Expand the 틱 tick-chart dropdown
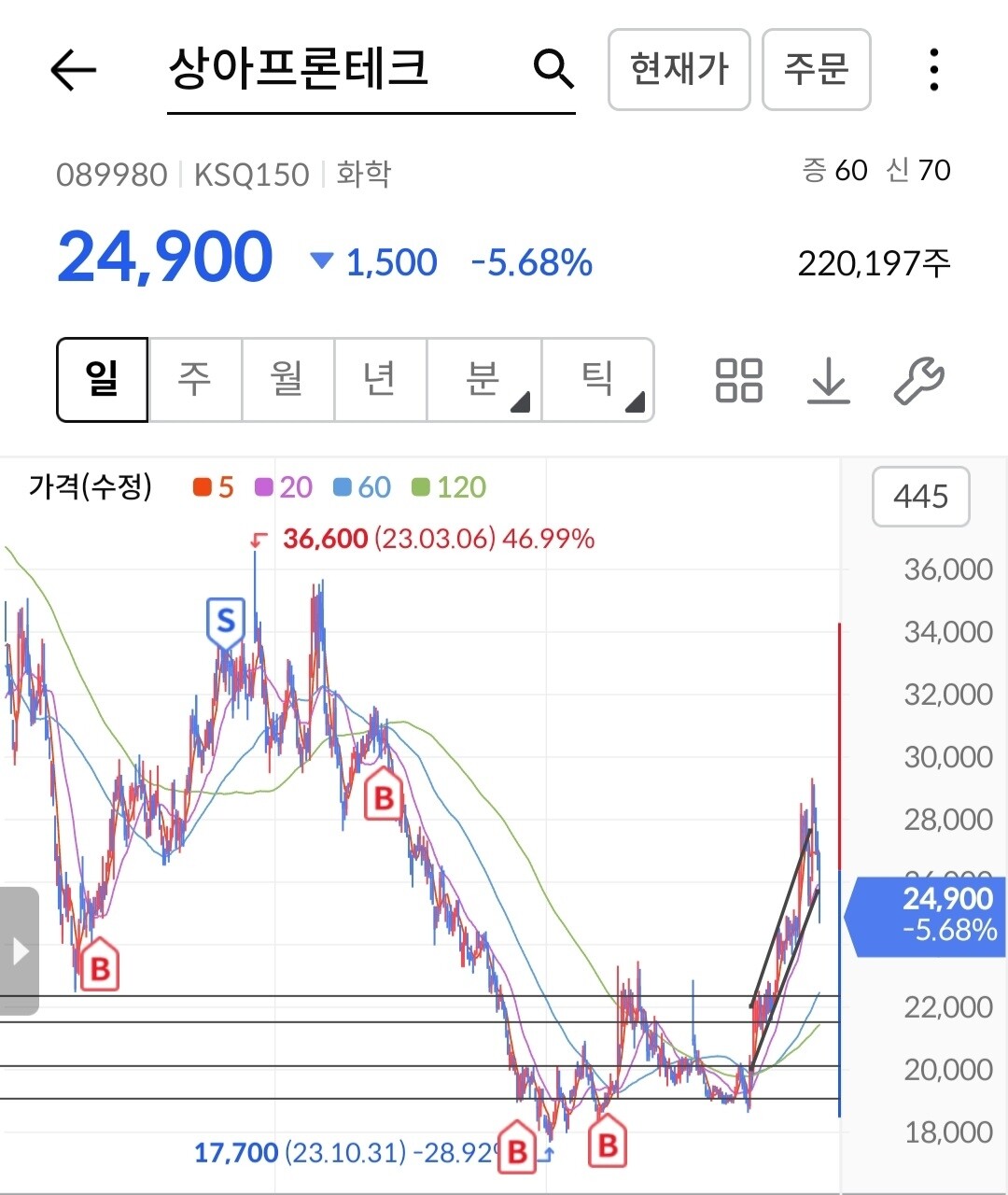 (598, 380)
